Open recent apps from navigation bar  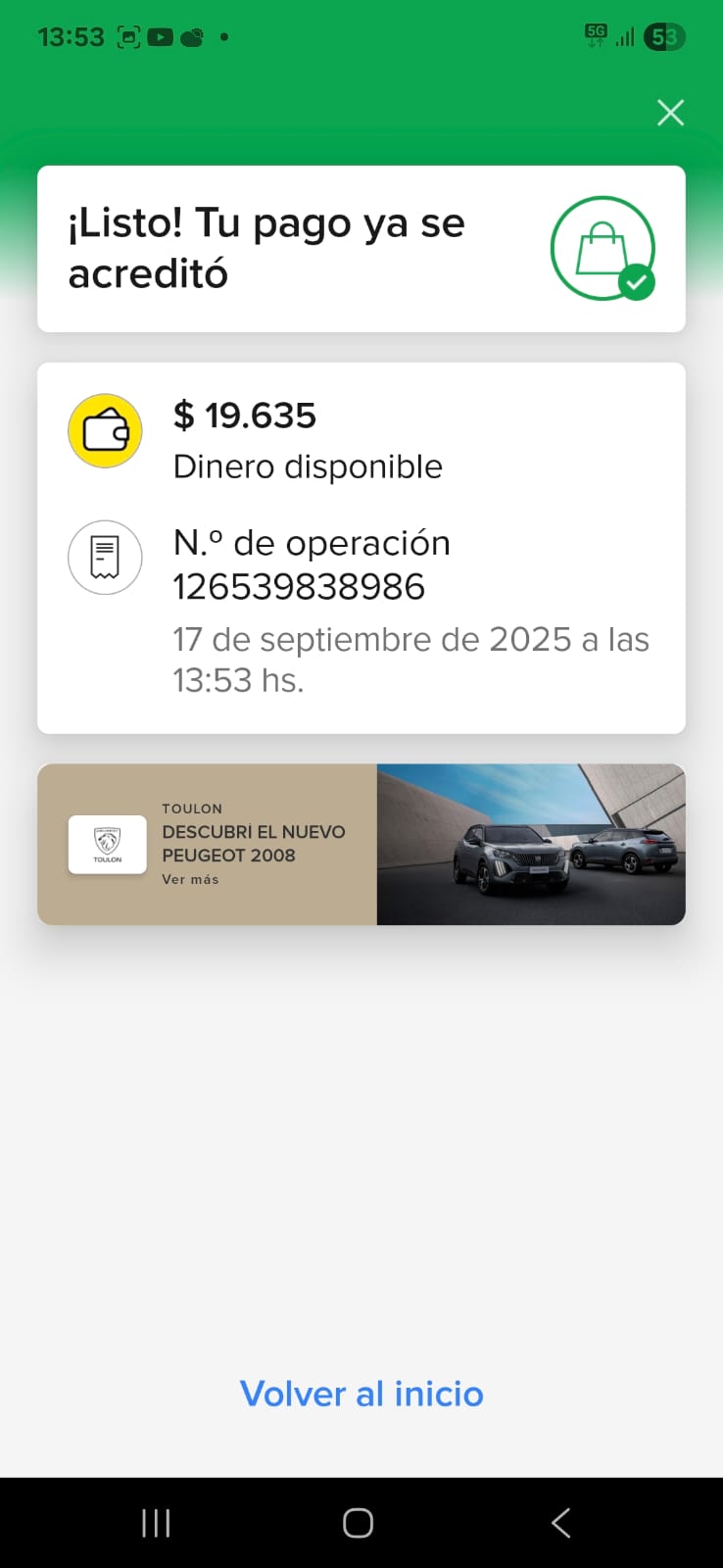[x=156, y=1523]
